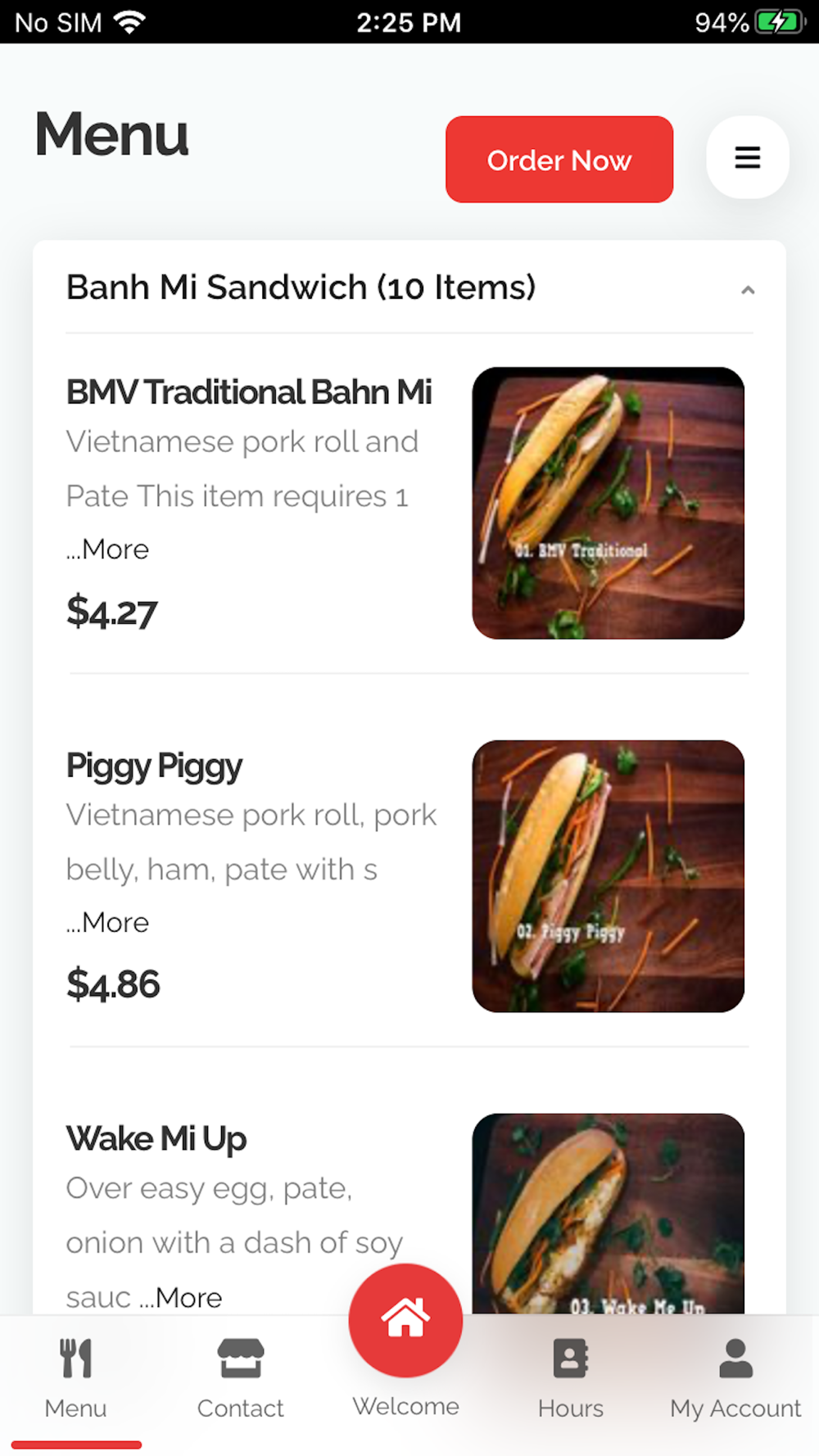
Task: Collapse the Banh Mi Sandwich section
Action: click(x=747, y=290)
